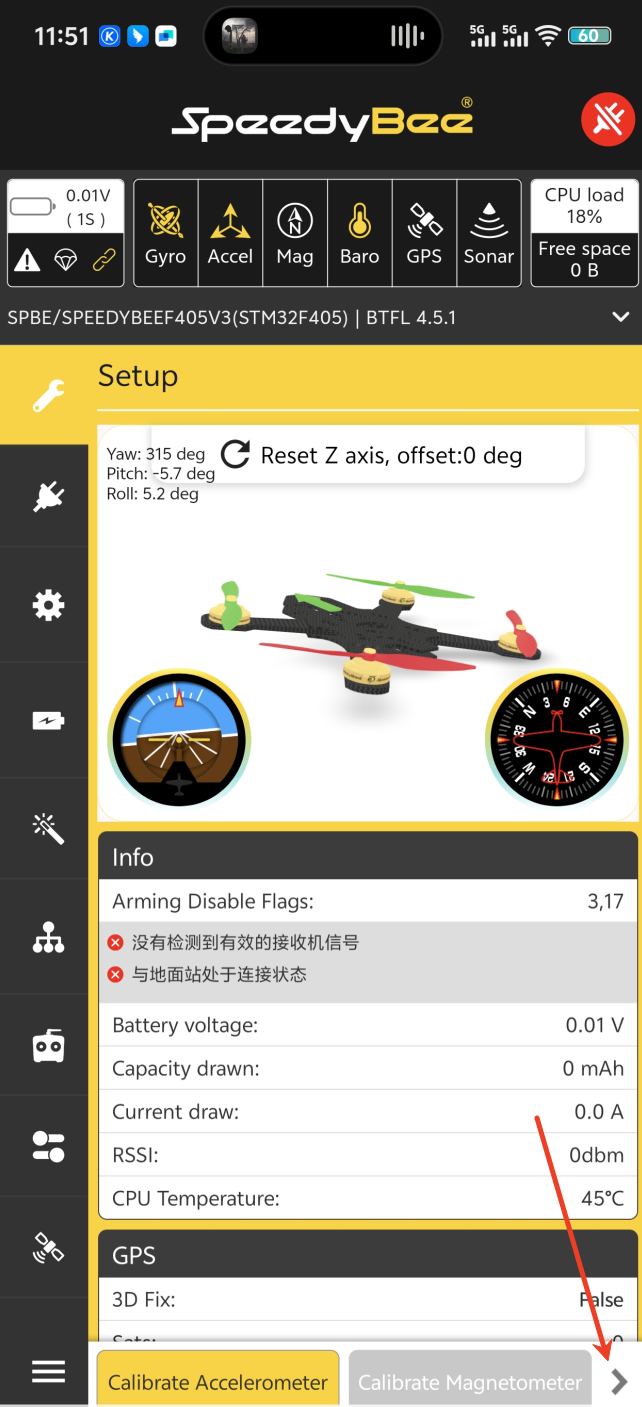Expand the firmware info dropdown chevron
The image size is (642, 1407).
click(x=620, y=317)
